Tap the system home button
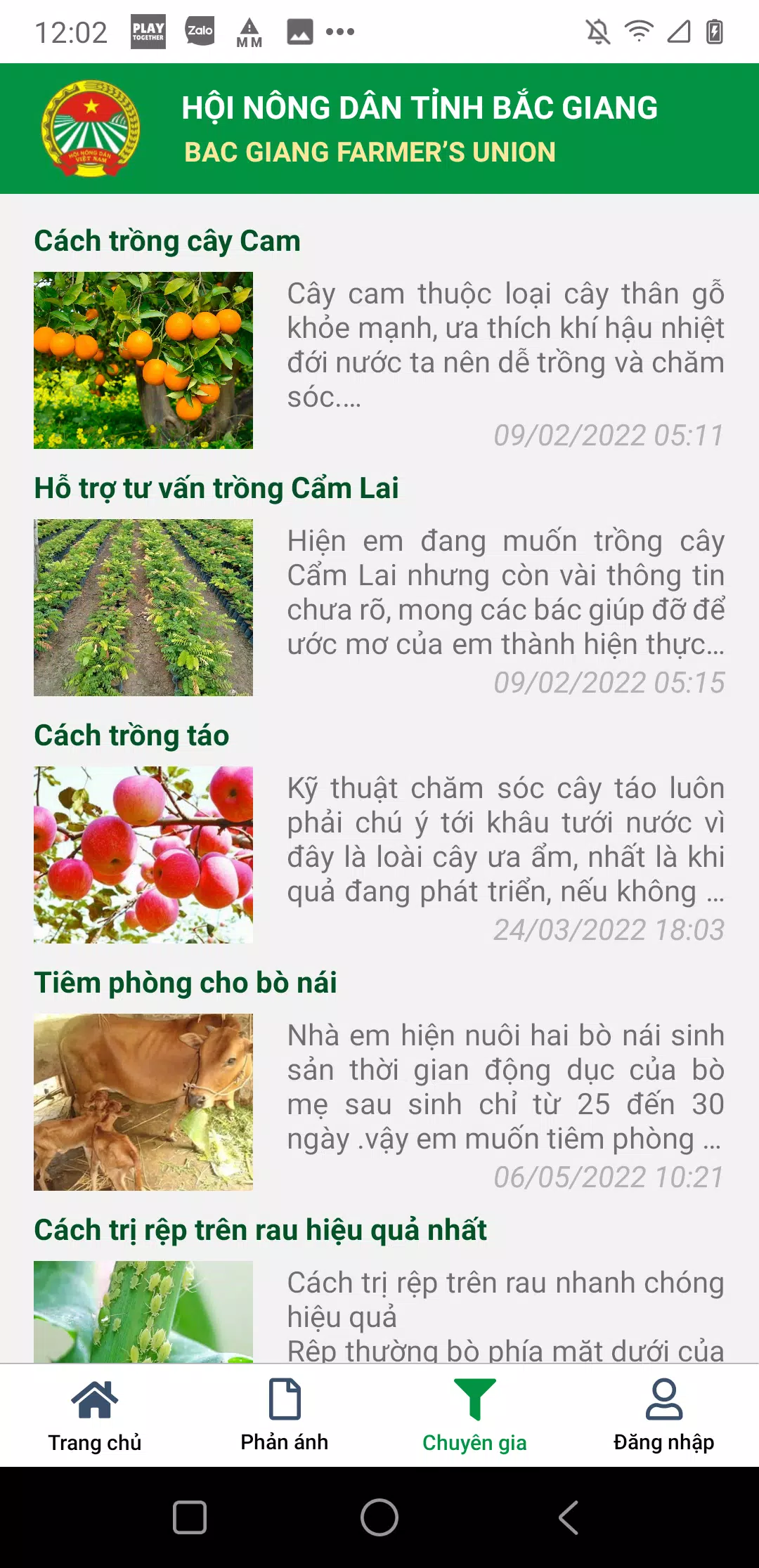The height and width of the screenshot is (1568, 759). pyautogui.click(x=379, y=1517)
